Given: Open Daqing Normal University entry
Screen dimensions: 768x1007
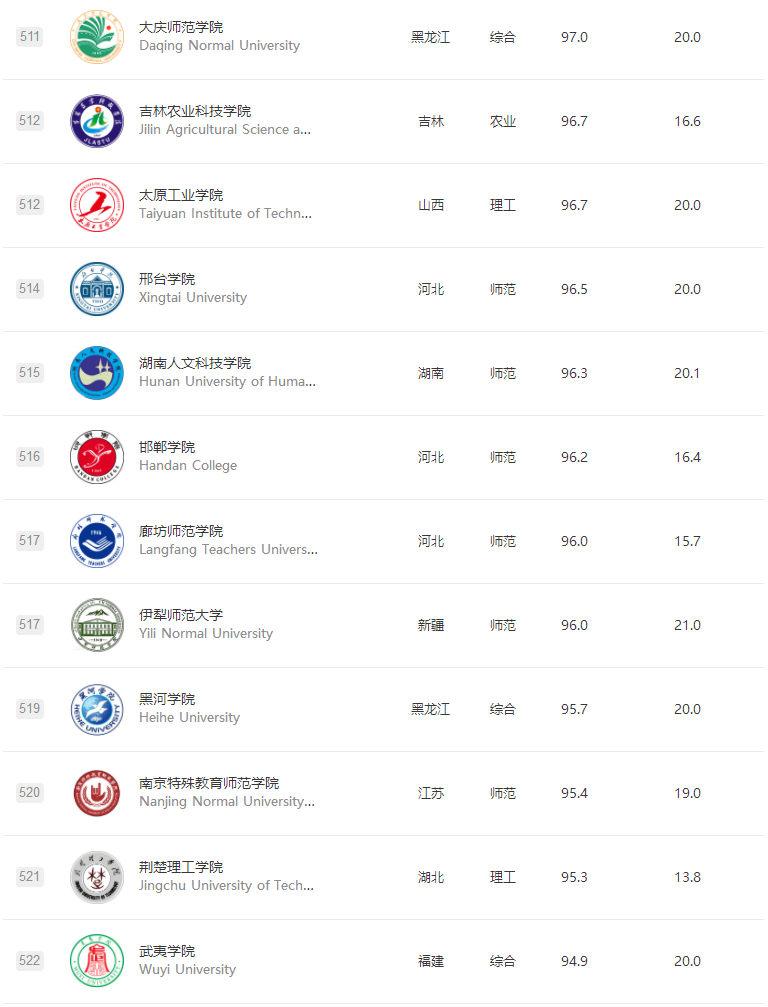Looking at the screenshot, I should [x=181, y=28].
